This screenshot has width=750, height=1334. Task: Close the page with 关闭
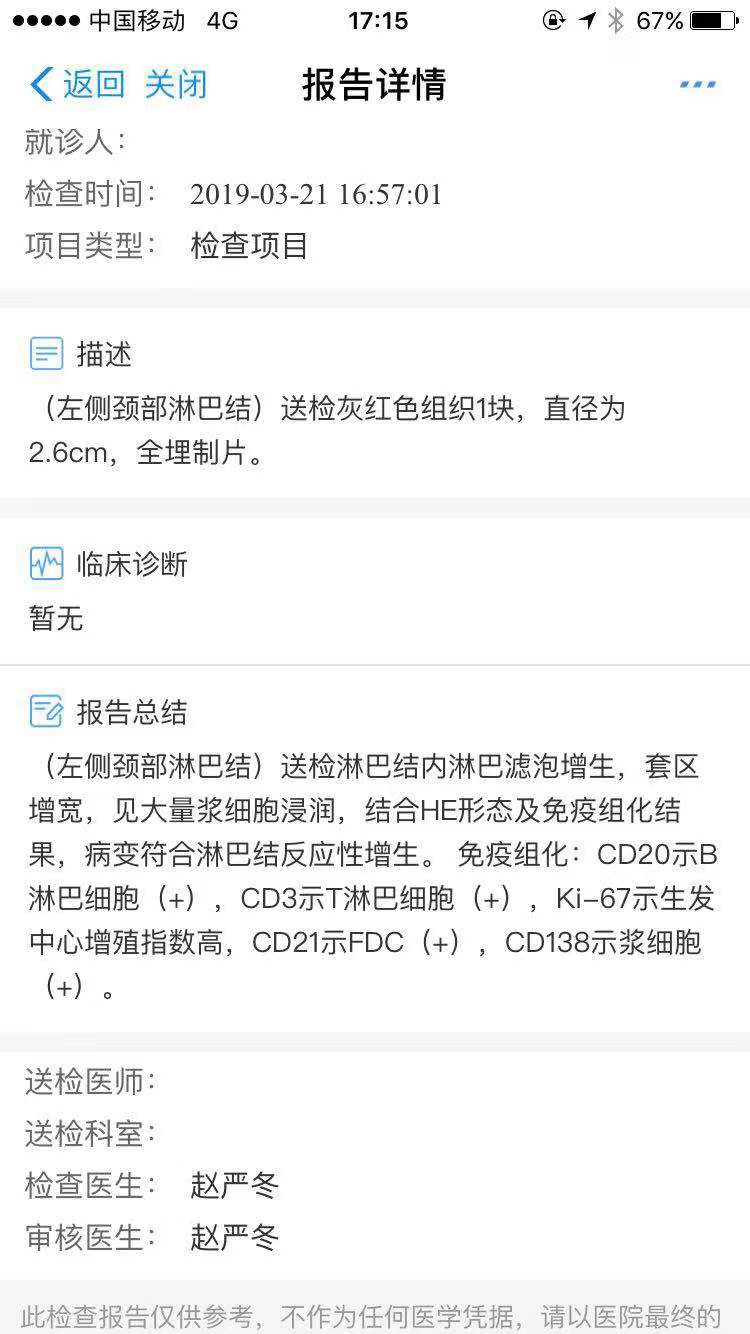pos(175,85)
